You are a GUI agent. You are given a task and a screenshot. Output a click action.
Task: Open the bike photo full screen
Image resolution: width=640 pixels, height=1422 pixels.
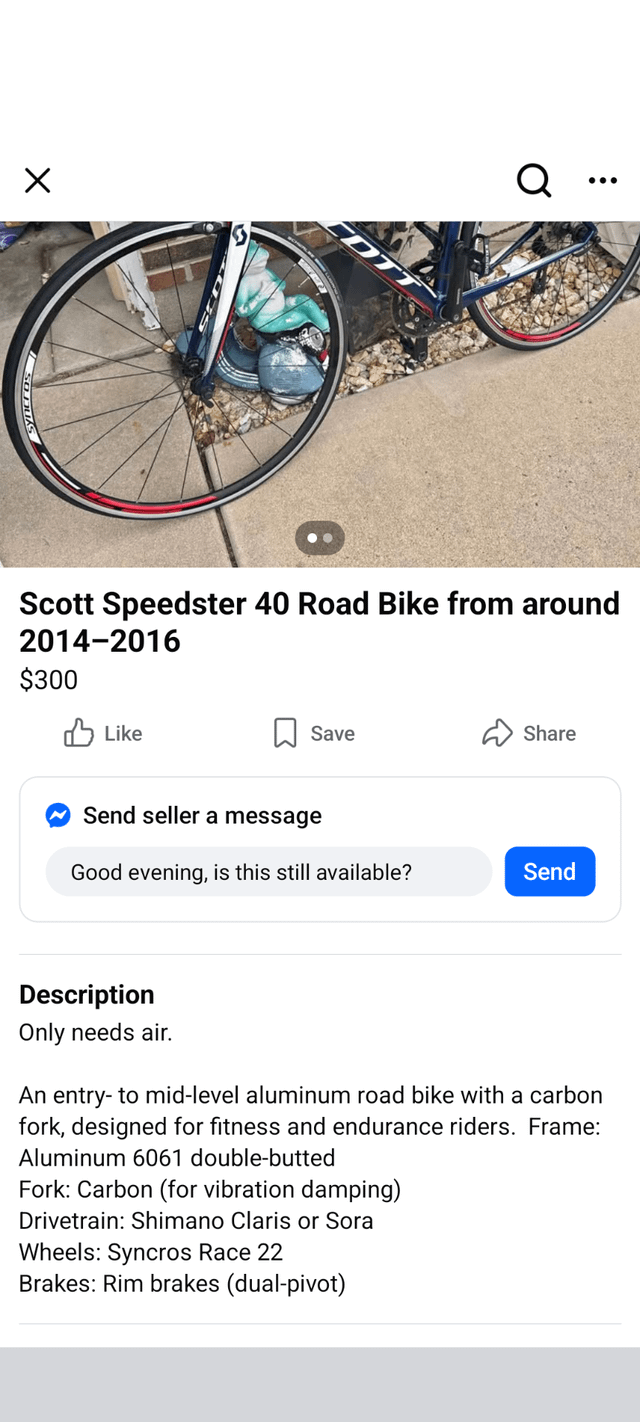pyautogui.click(x=320, y=394)
